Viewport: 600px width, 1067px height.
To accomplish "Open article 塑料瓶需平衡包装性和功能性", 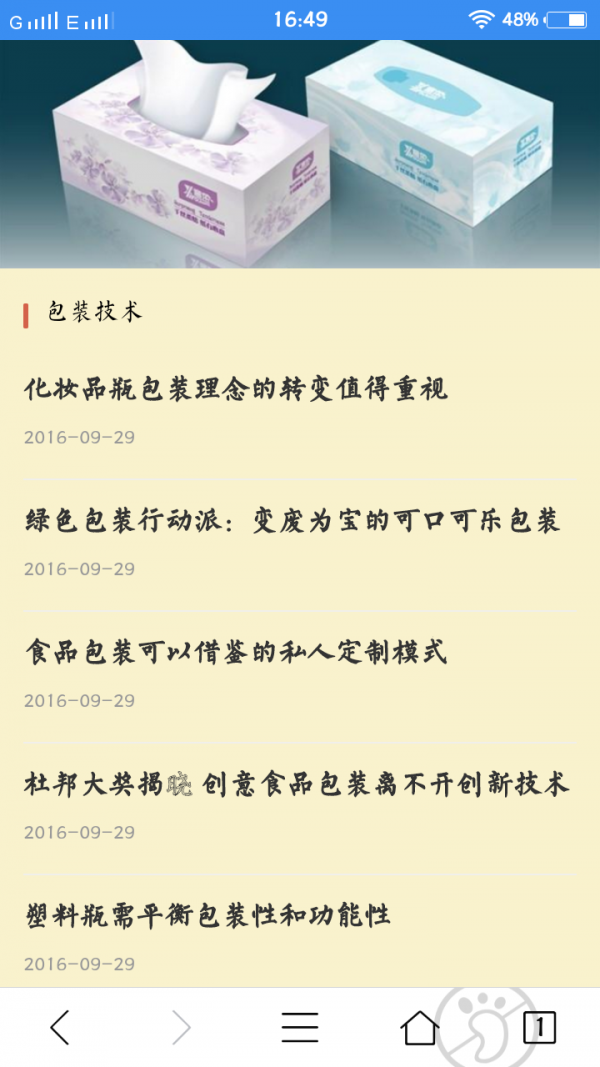I will (x=207, y=915).
